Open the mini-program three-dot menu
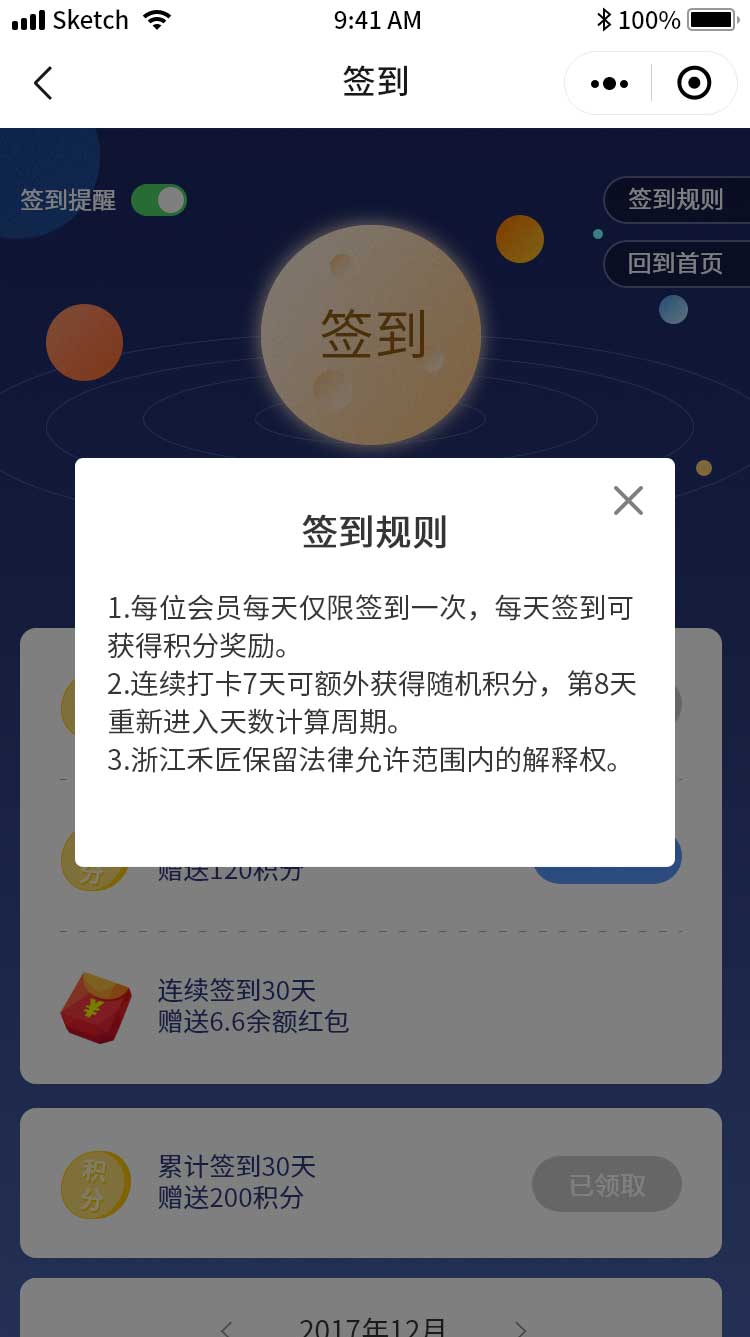This screenshot has width=750, height=1337. tap(609, 84)
